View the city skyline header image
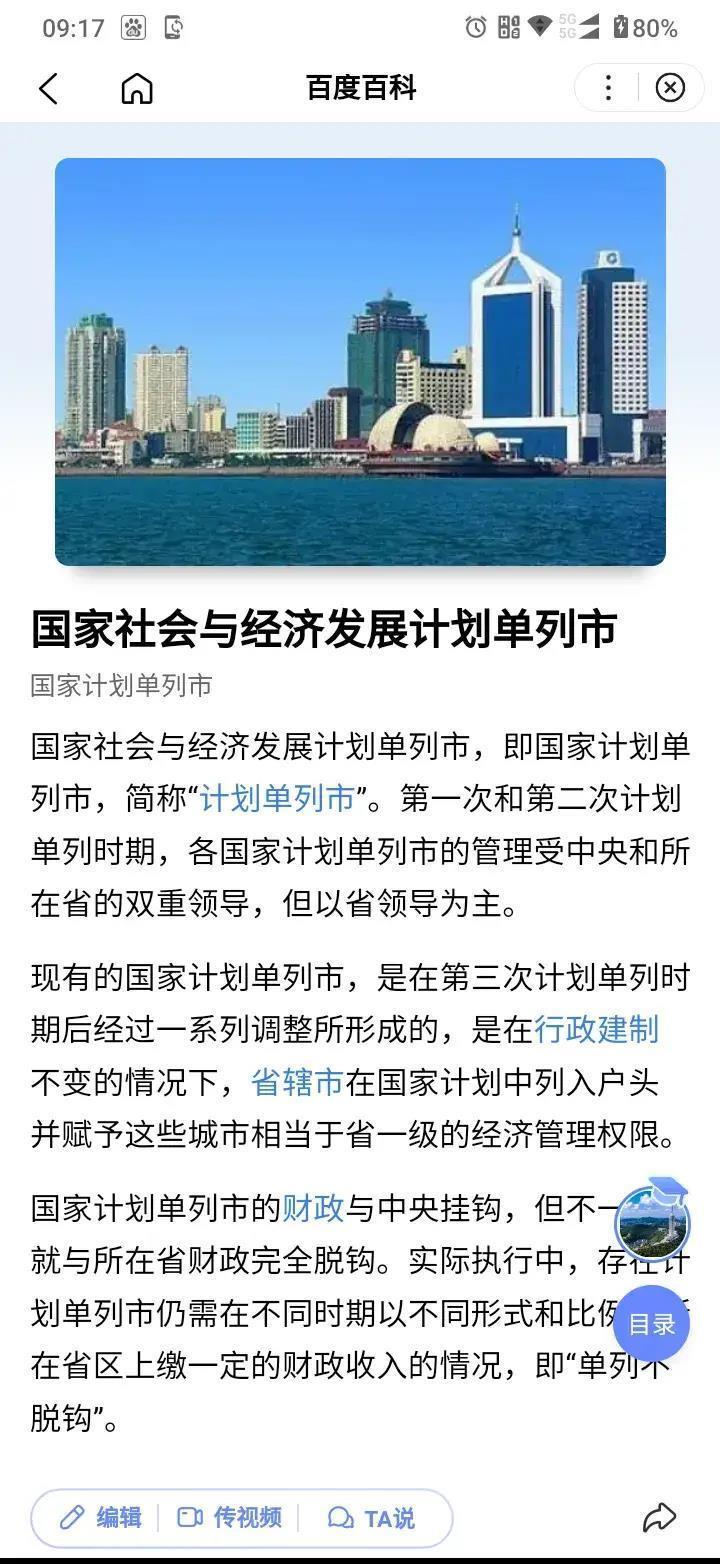The width and height of the screenshot is (720, 1564). pyautogui.click(x=360, y=362)
